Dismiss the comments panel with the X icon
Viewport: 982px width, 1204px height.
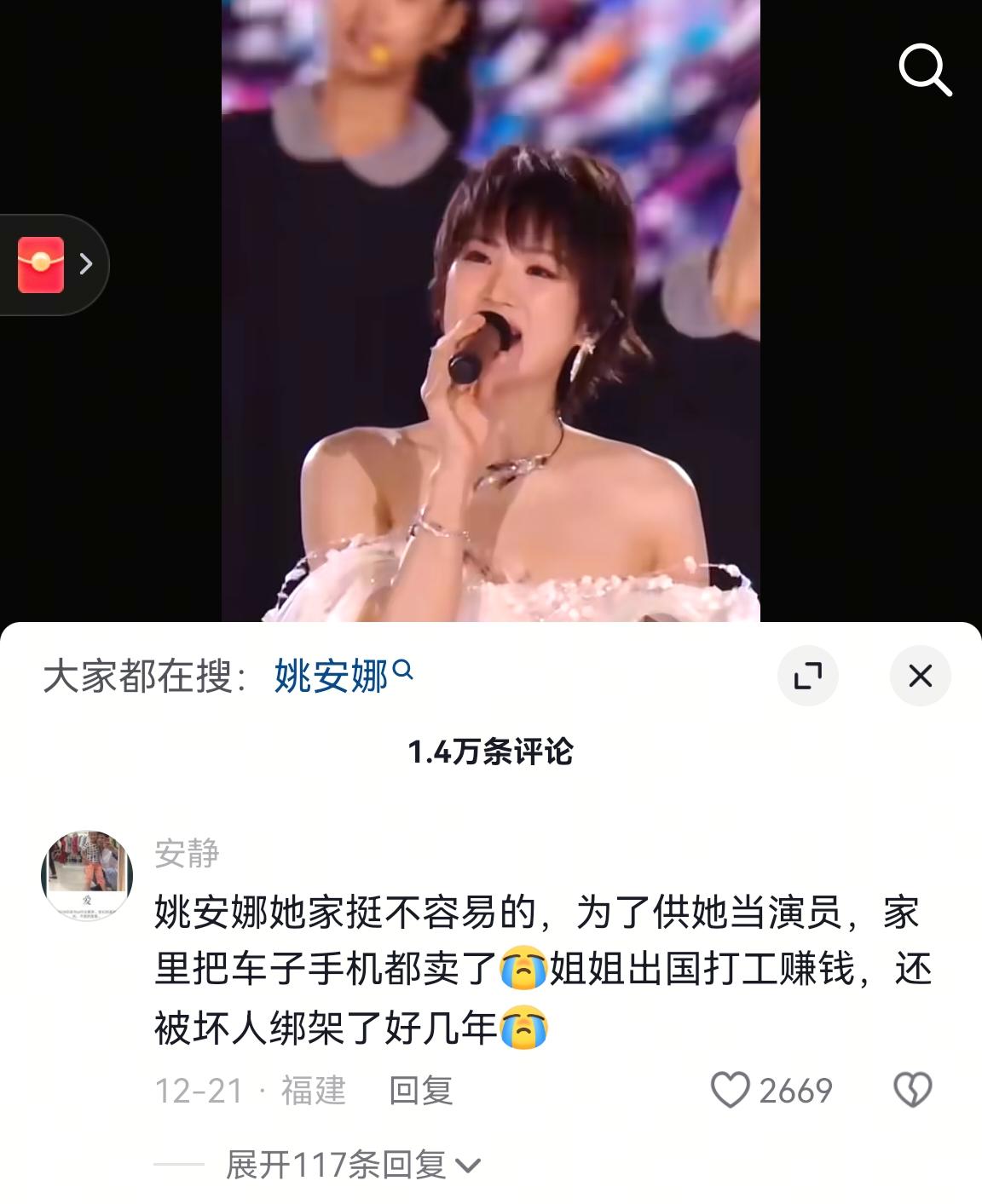pos(919,675)
